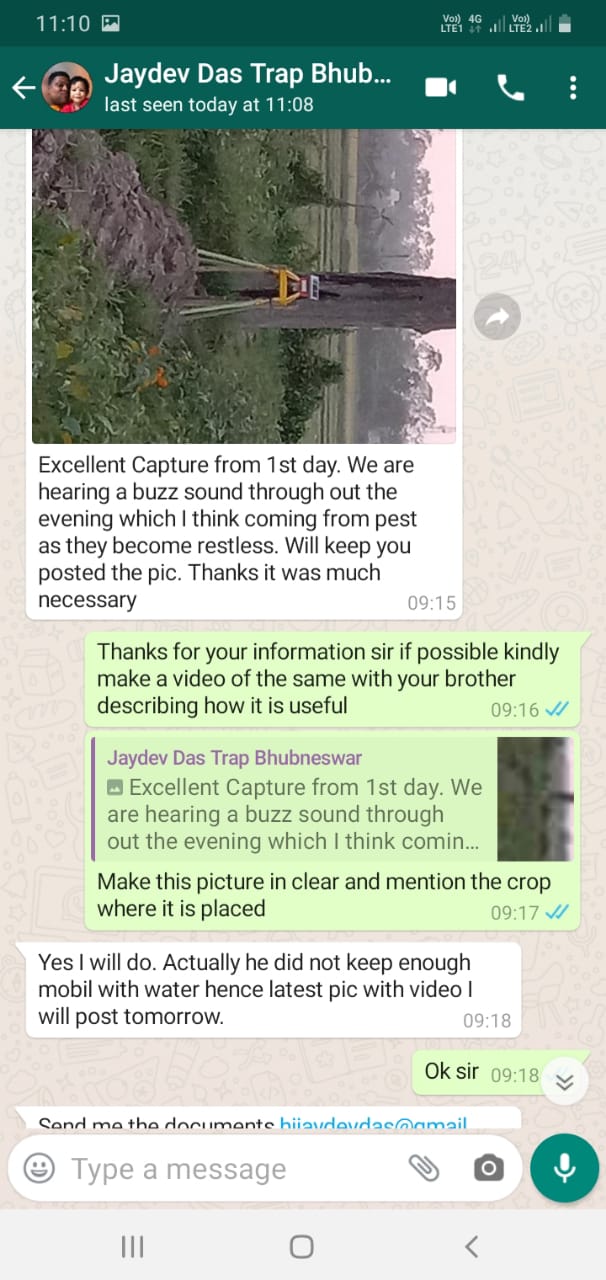
Task: Tap the system home button
Action: click(x=302, y=1246)
